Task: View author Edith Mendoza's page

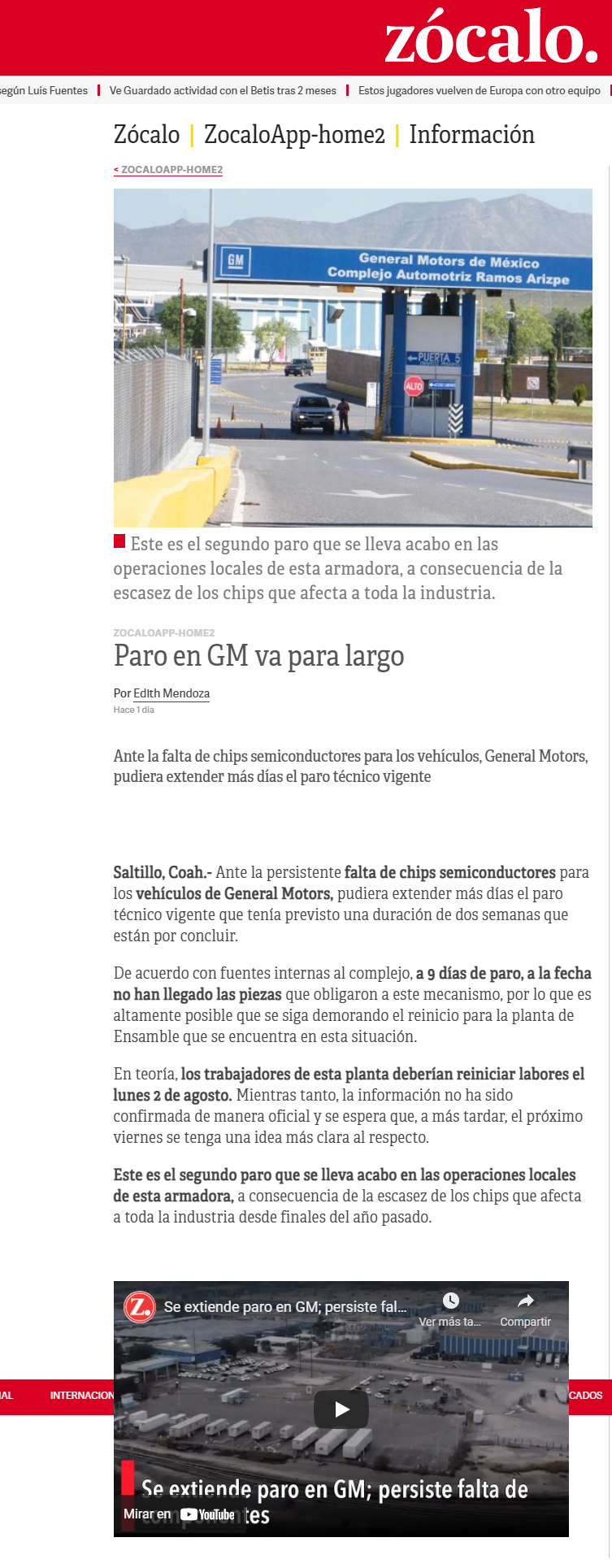Action: pyautogui.click(x=171, y=693)
